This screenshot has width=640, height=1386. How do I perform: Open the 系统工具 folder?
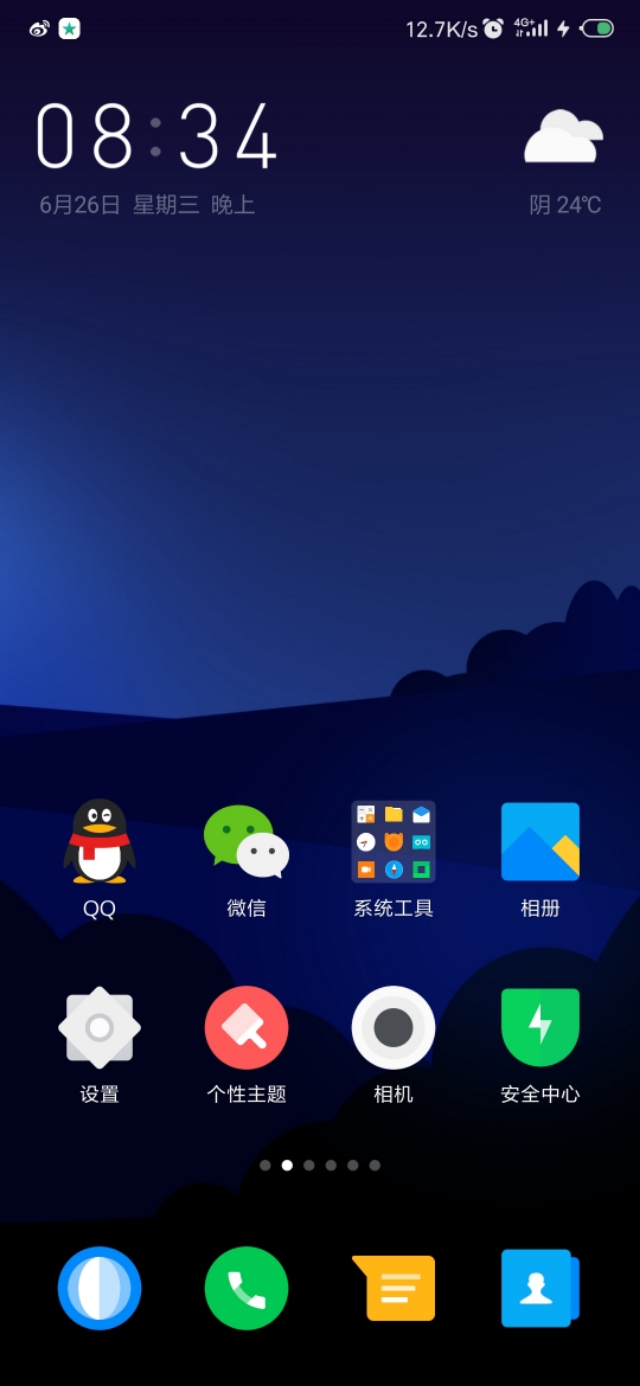[393, 842]
